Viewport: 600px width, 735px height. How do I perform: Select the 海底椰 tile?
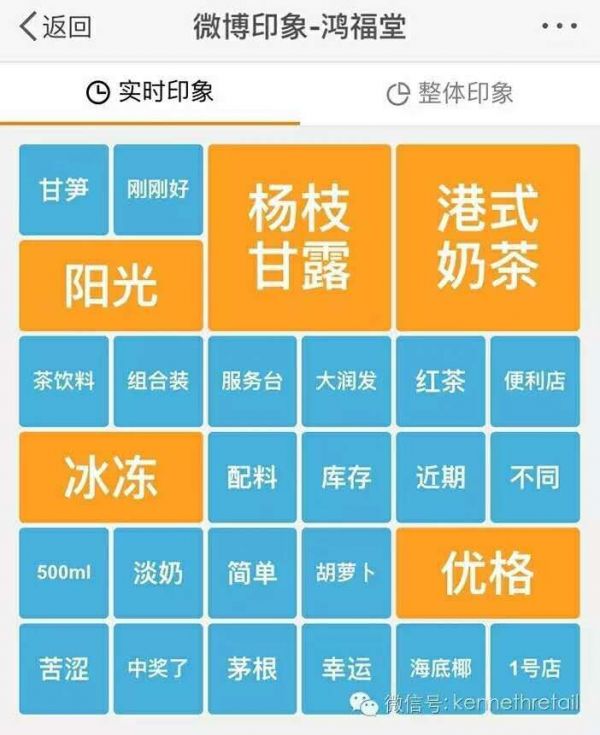pos(441,668)
